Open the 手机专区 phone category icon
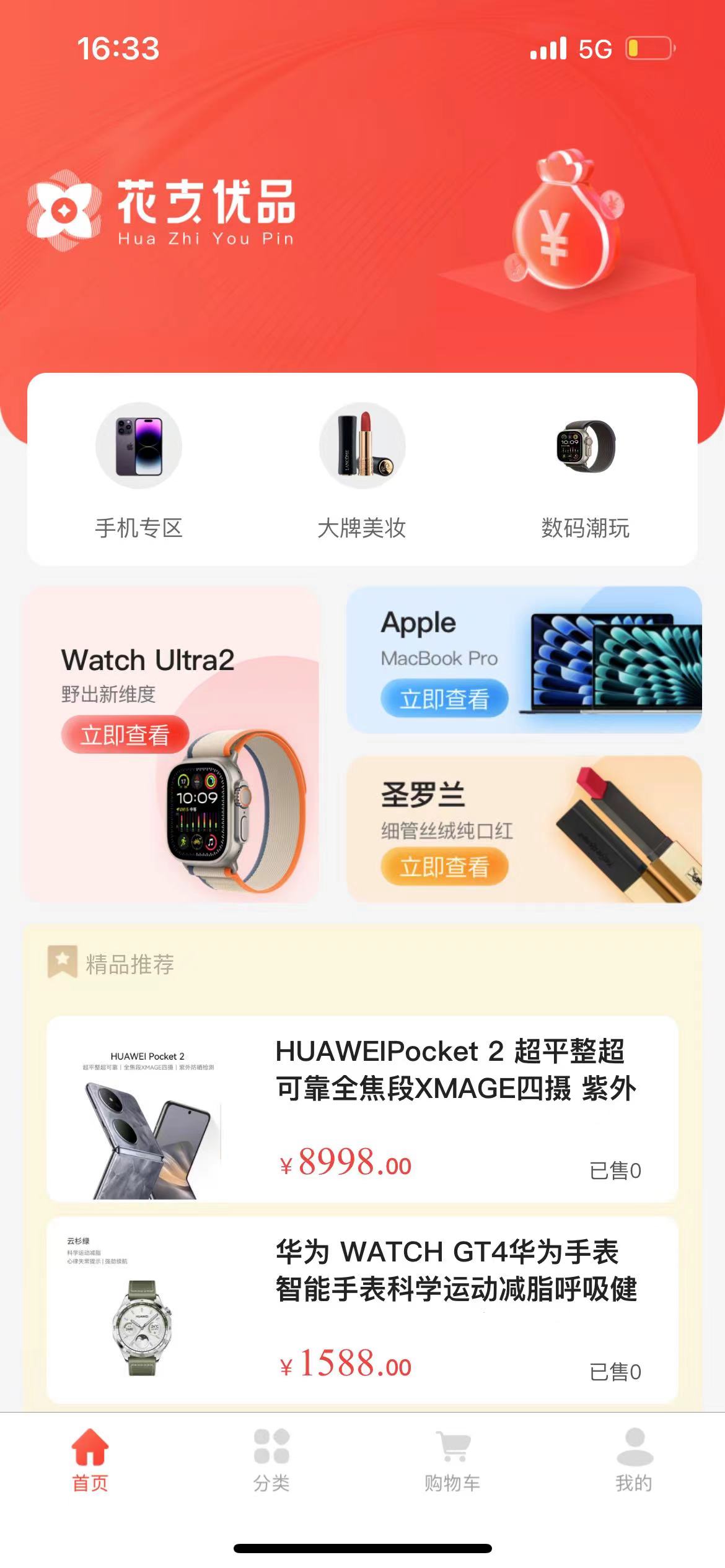The width and height of the screenshot is (725, 1568). 138,450
